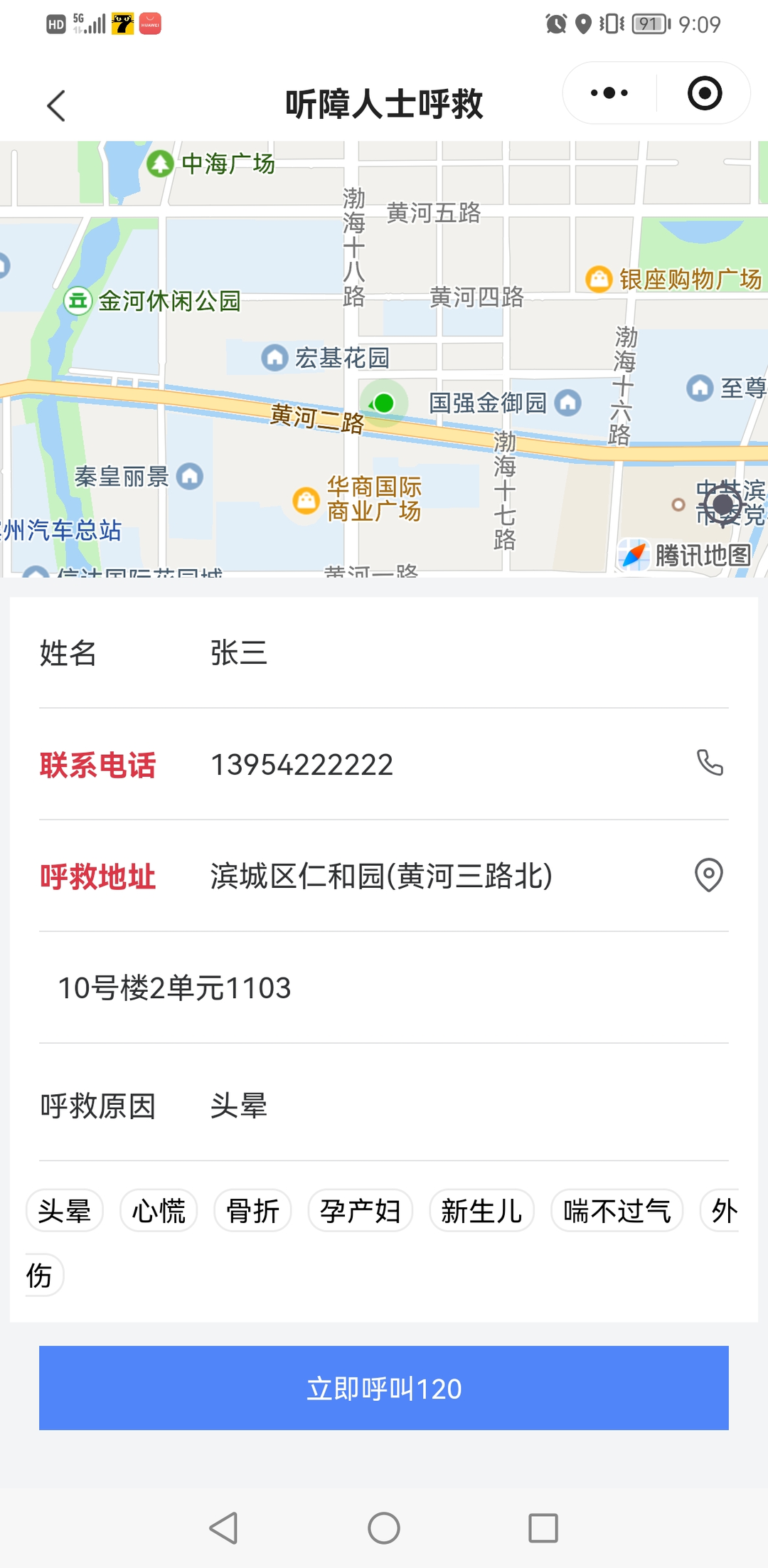Open the mini program three-dot menu
This screenshot has width=768, height=1568.
click(609, 93)
